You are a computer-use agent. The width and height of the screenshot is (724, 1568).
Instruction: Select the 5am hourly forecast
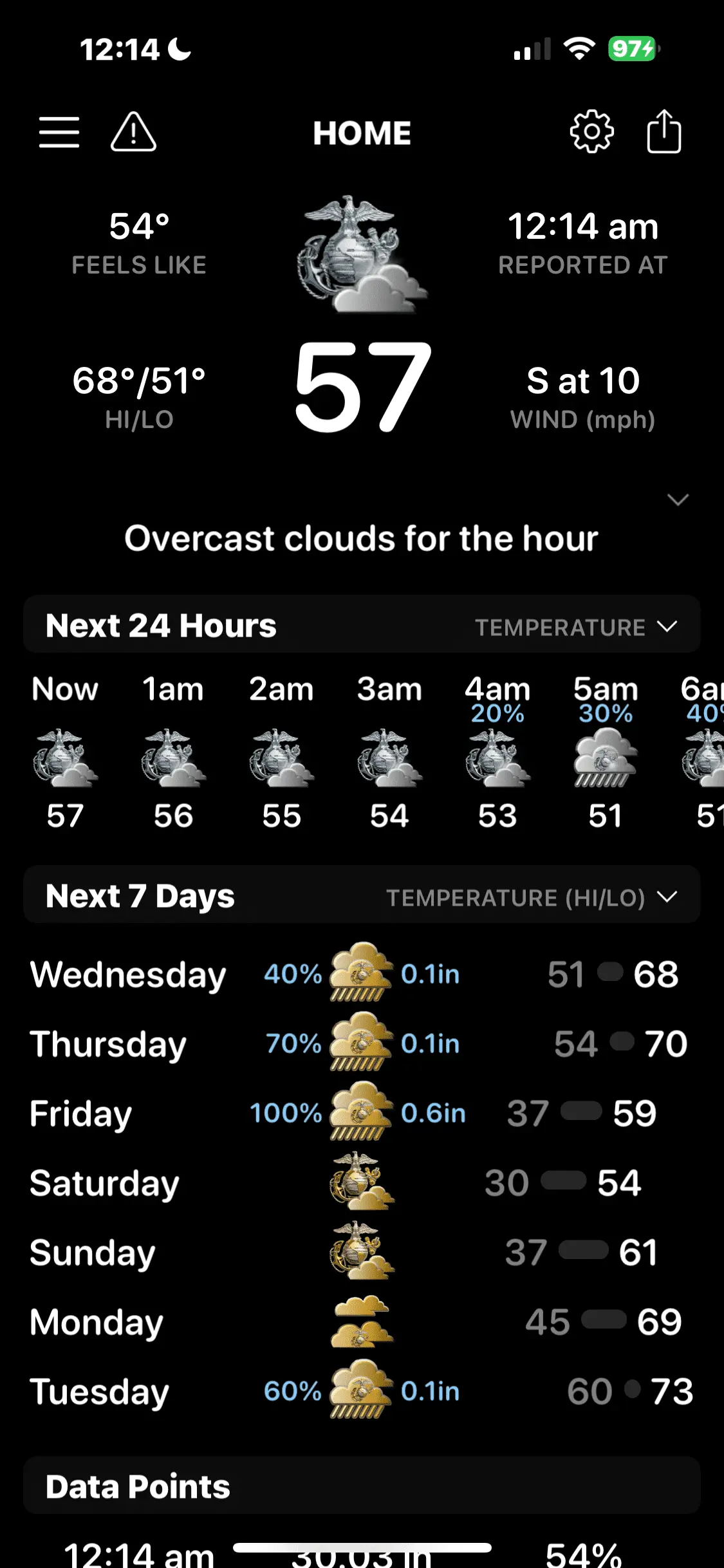605,753
